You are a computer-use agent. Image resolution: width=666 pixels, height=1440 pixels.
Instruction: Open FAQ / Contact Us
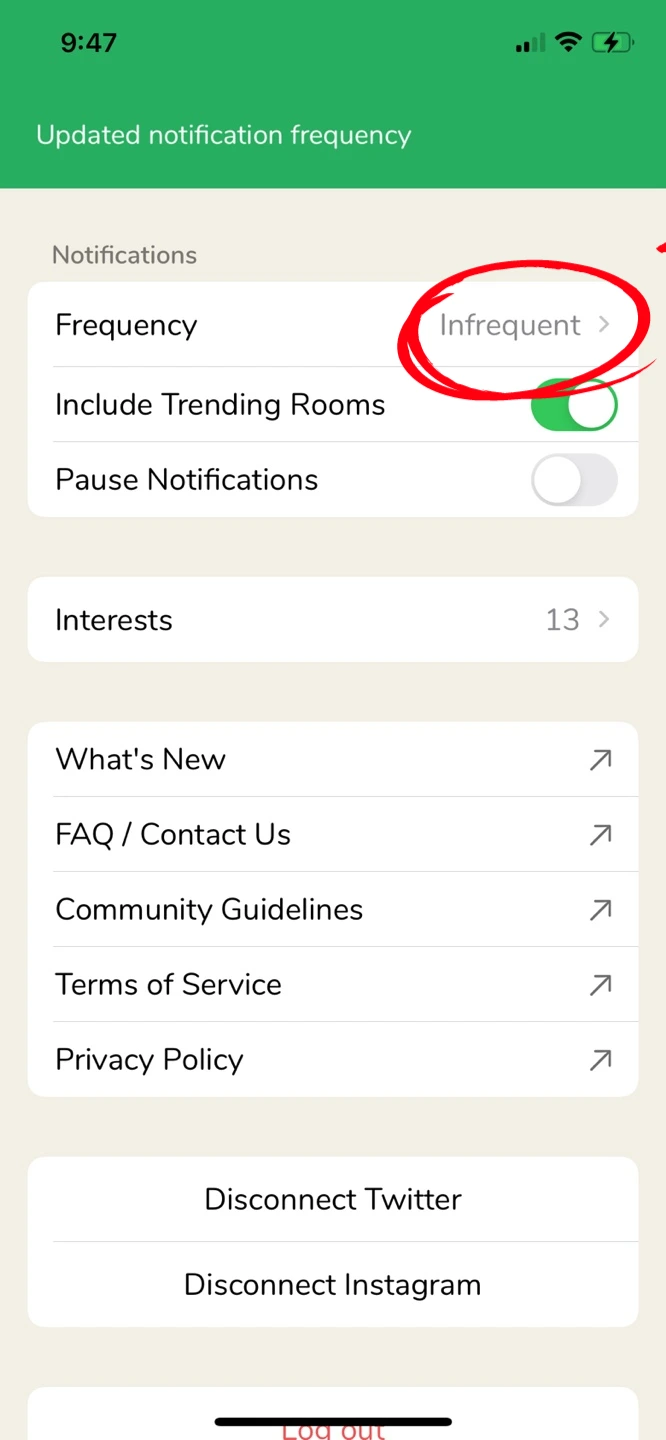[x=332, y=835]
